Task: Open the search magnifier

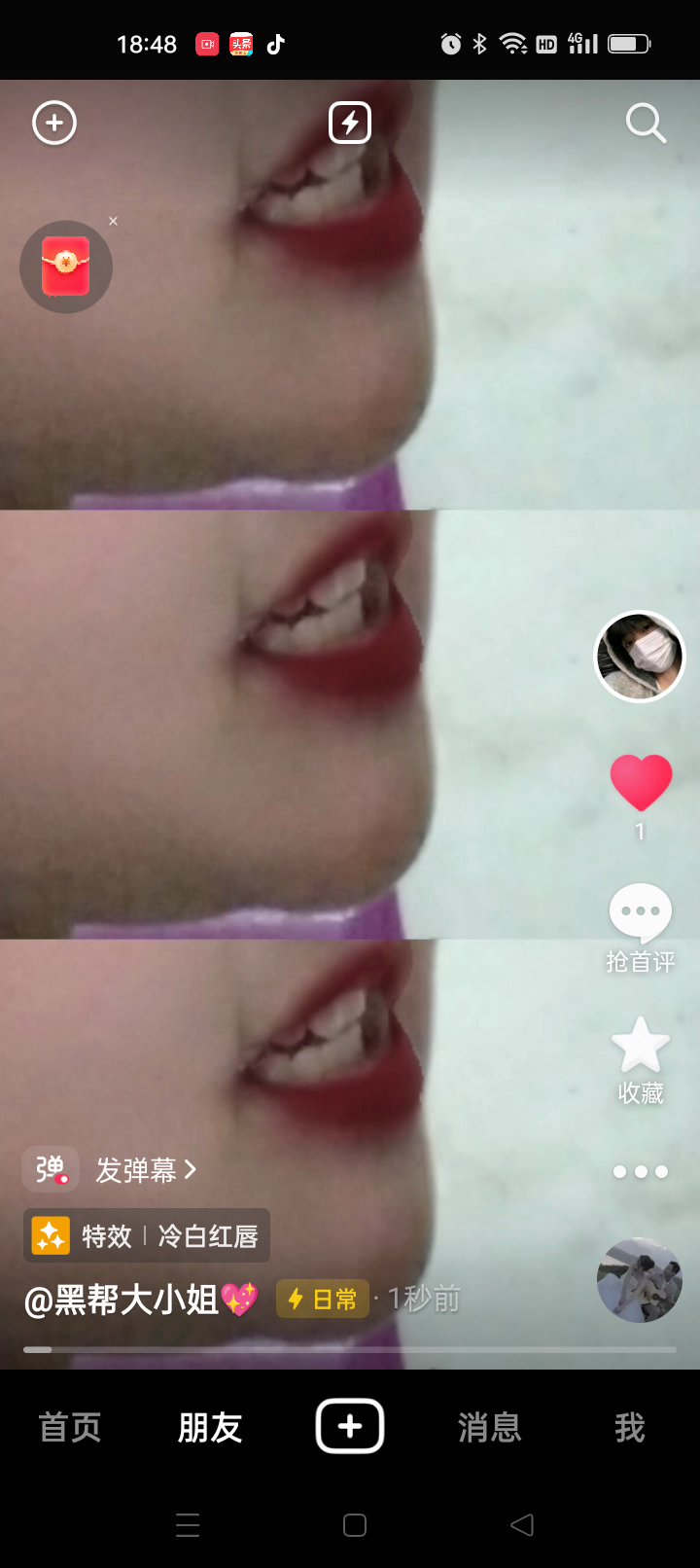Action: click(645, 124)
